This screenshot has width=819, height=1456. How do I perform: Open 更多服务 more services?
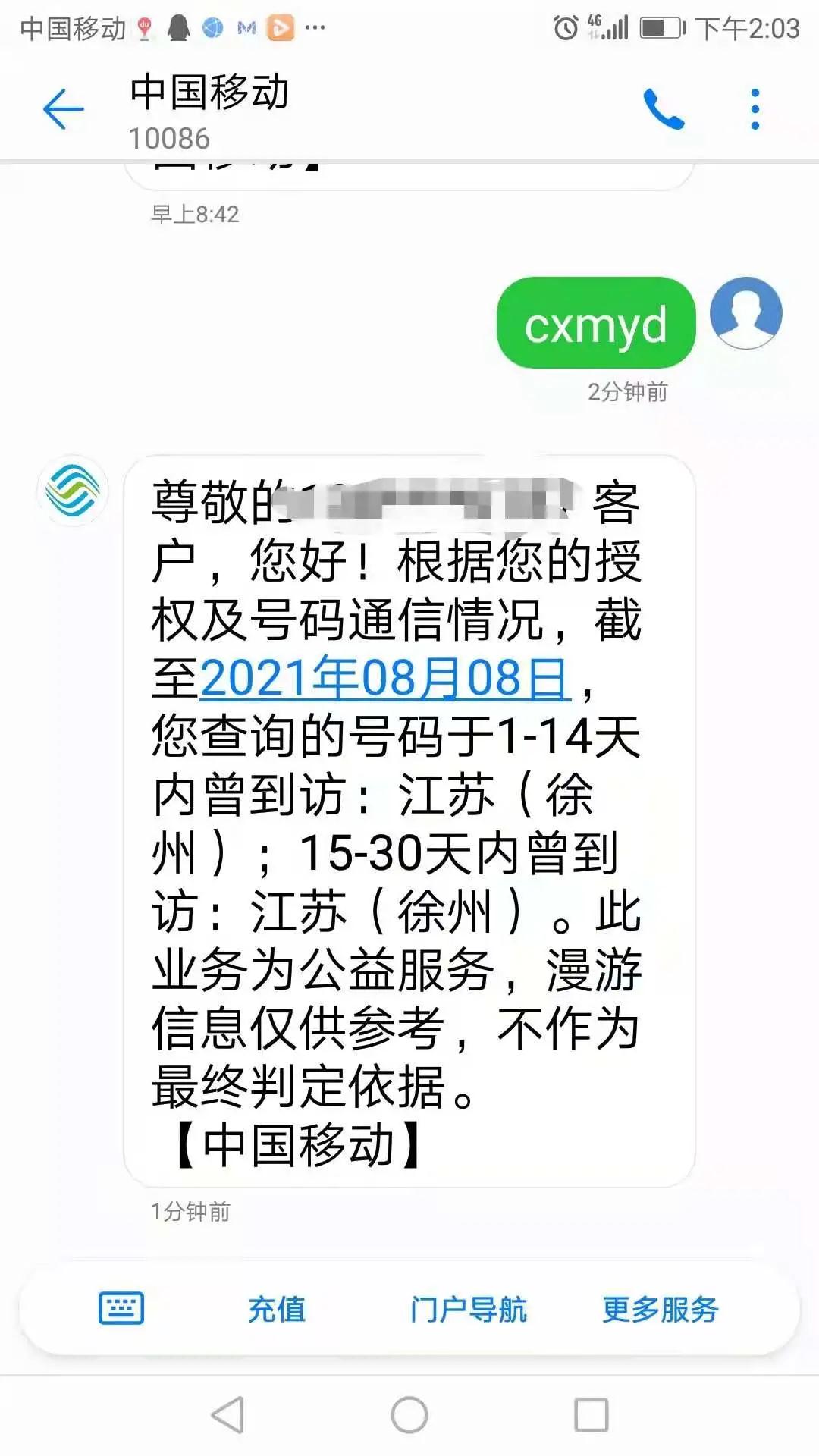pos(660,1310)
